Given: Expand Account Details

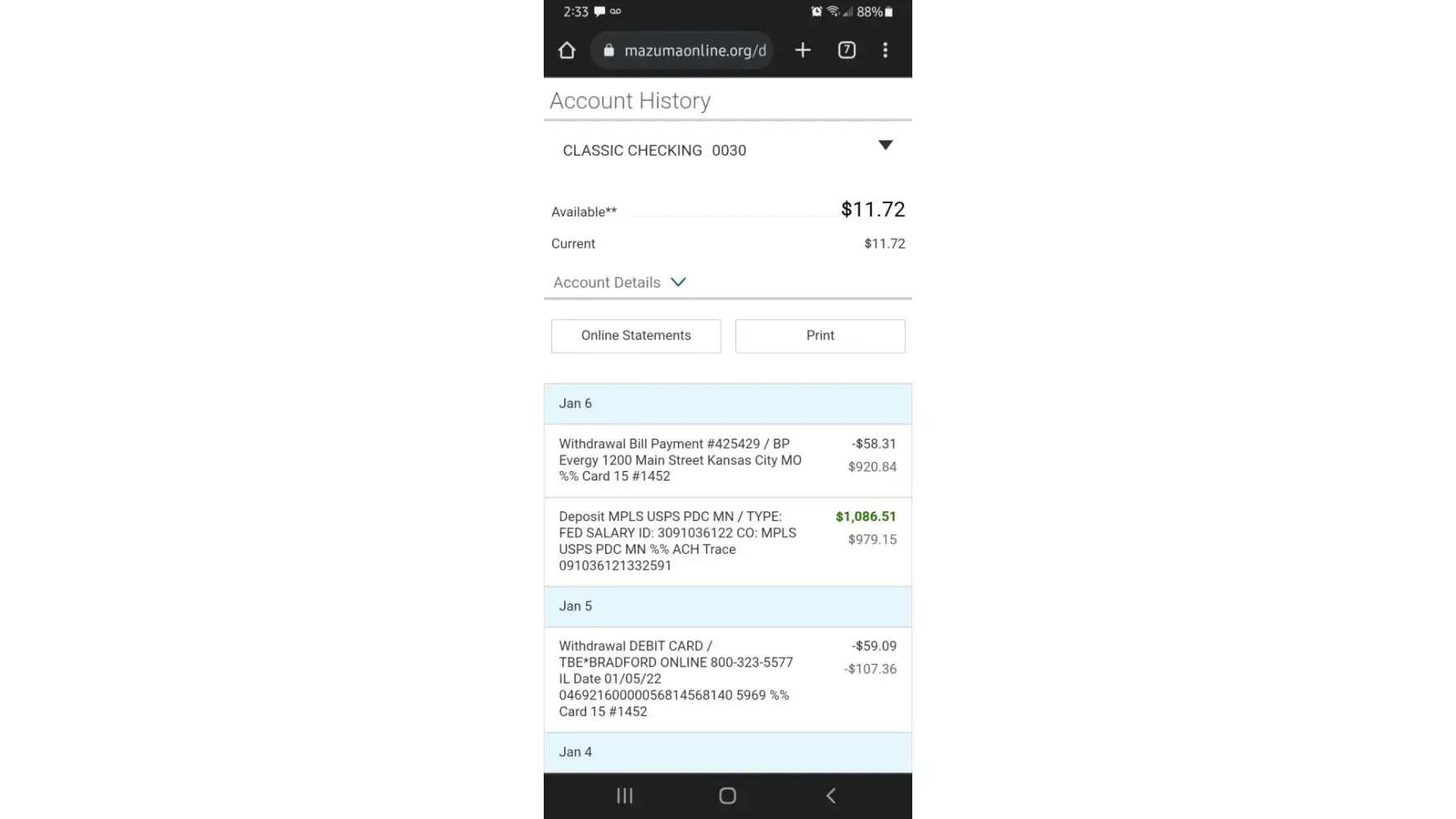Looking at the screenshot, I should click(x=619, y=283).
